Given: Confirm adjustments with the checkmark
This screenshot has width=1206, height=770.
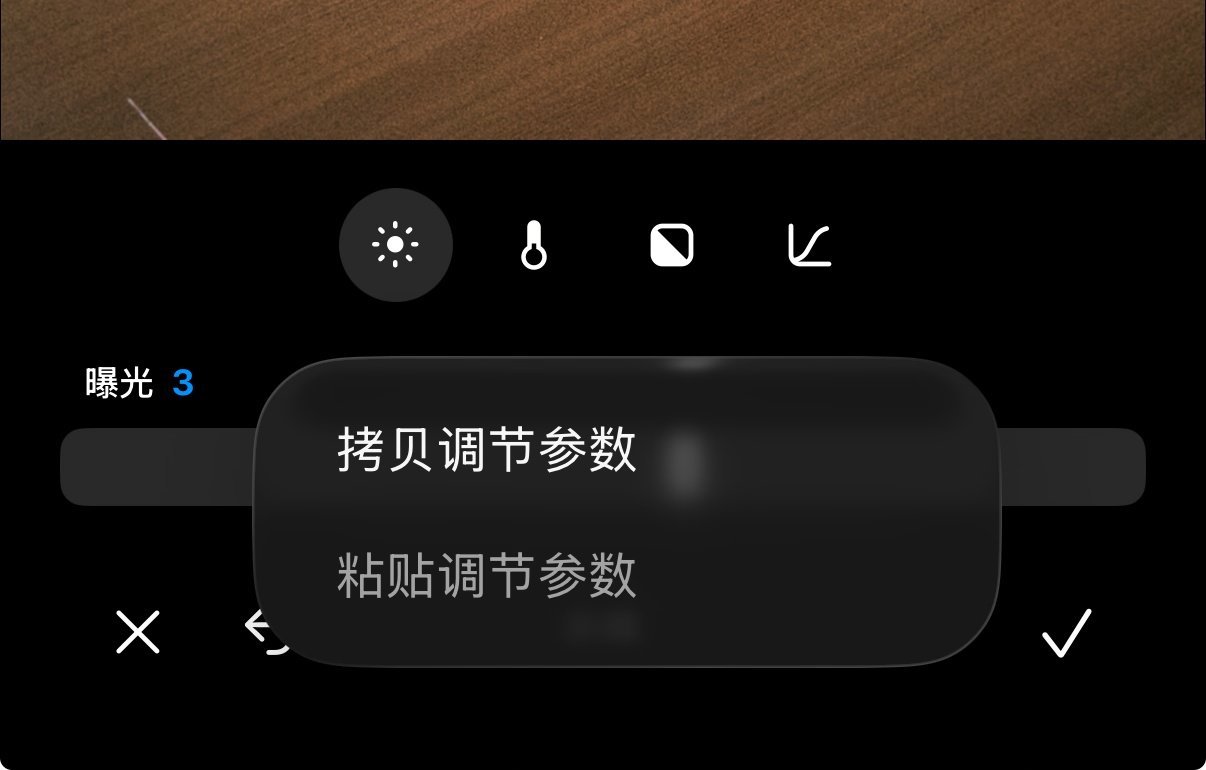Looking at the screenshot, I should click(1066, 633).
